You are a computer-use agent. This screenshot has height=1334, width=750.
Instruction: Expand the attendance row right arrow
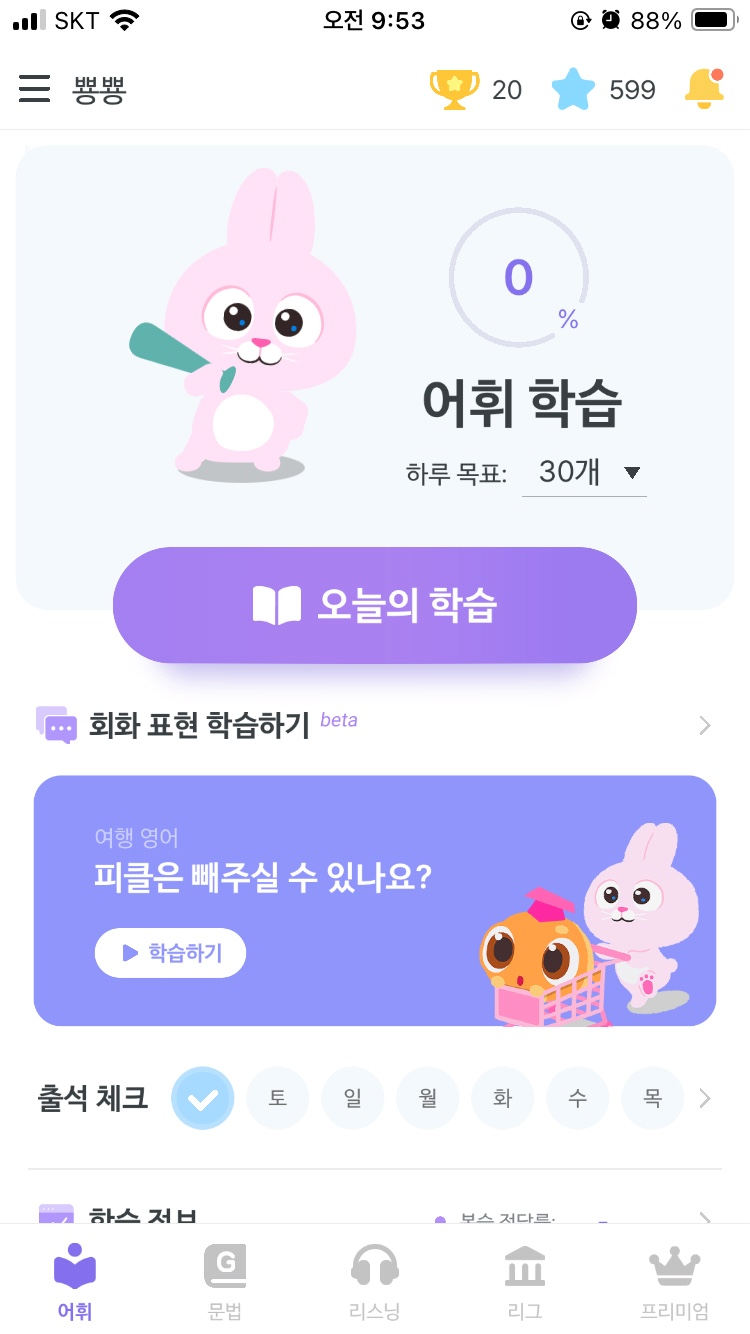pos(705,1098)
